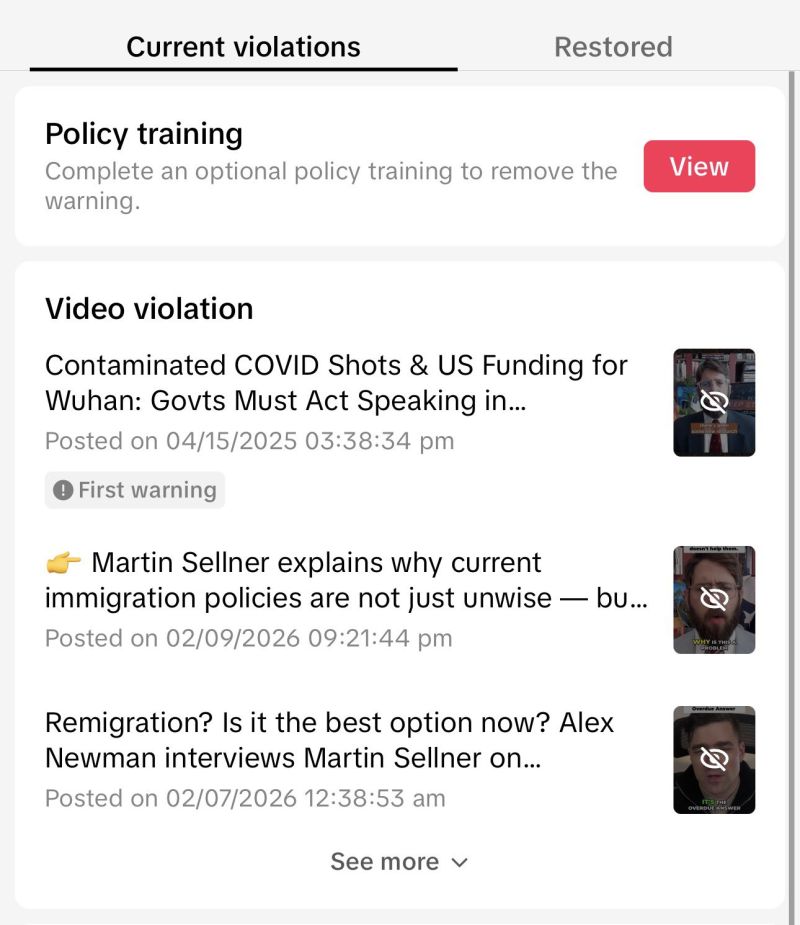Click the View button for Policy training
The width and height of the screenshot is (800, 925).
tap(699, 167)
